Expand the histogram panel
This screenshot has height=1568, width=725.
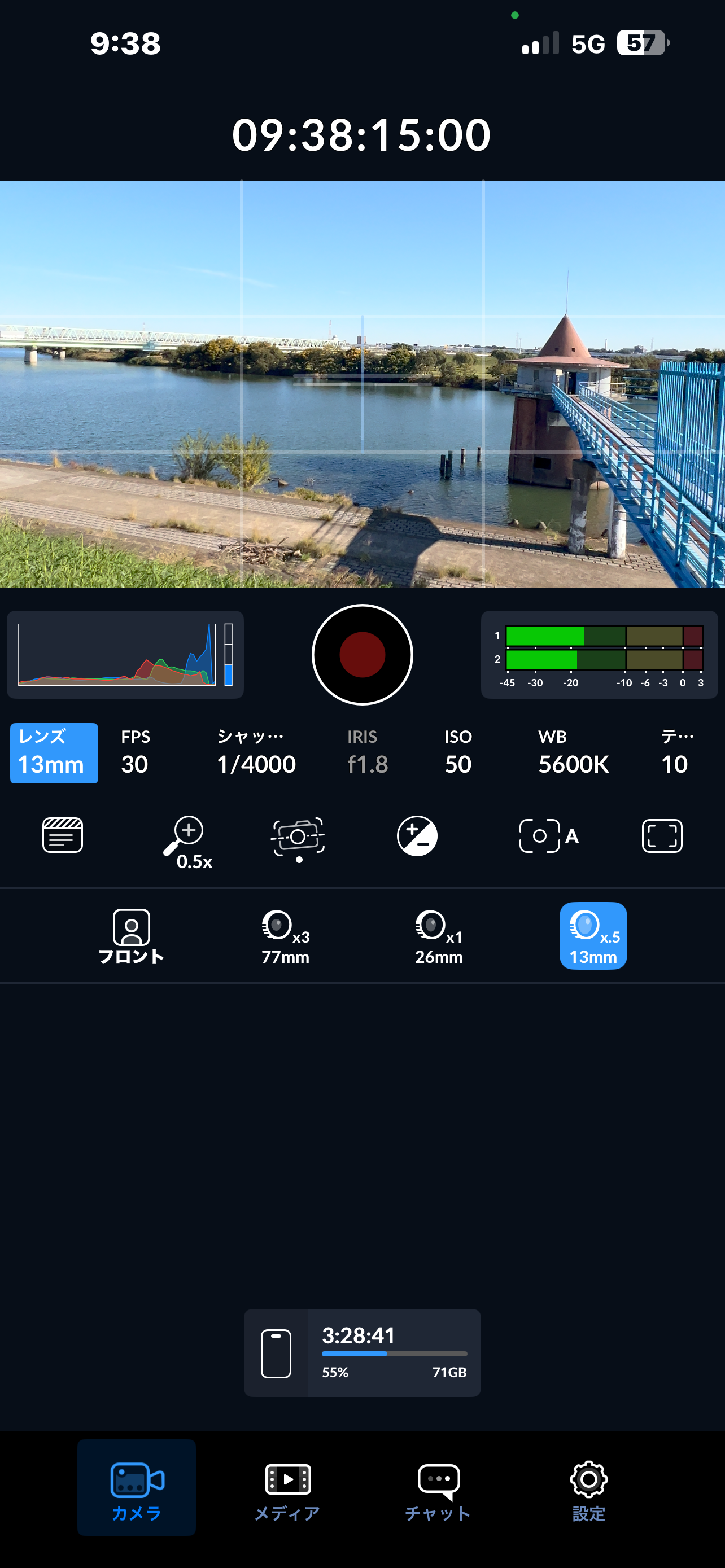(125, 654)
